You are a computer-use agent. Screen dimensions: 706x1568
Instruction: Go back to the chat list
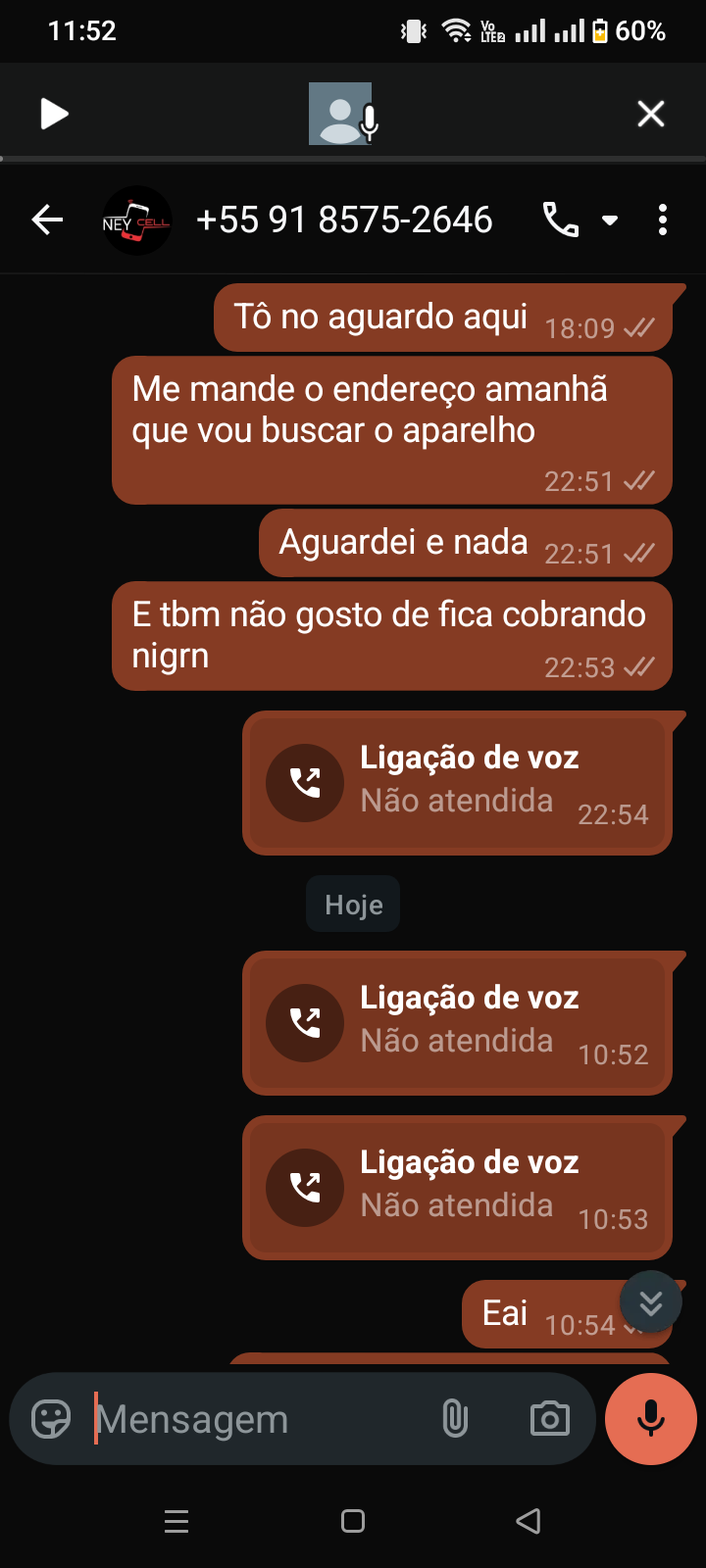point(47,220)
